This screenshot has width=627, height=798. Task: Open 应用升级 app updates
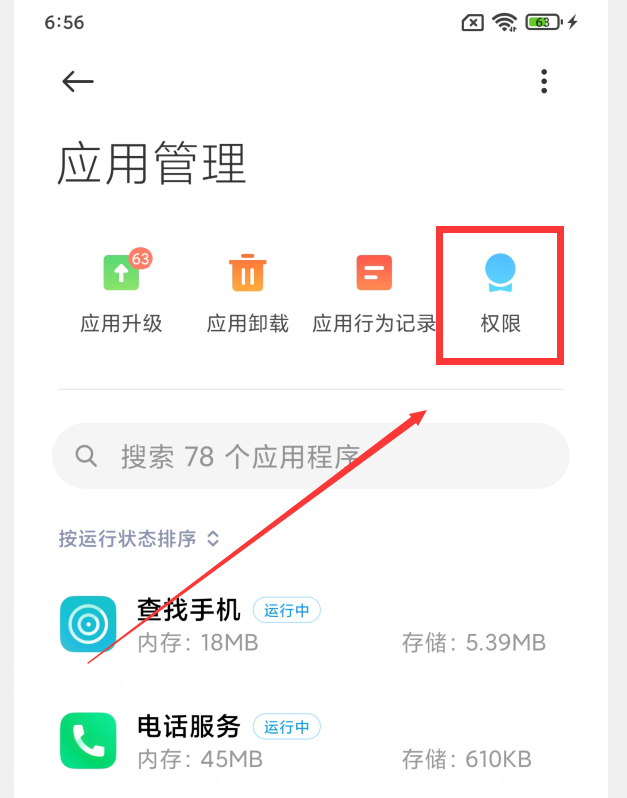(x=121, y=291)
